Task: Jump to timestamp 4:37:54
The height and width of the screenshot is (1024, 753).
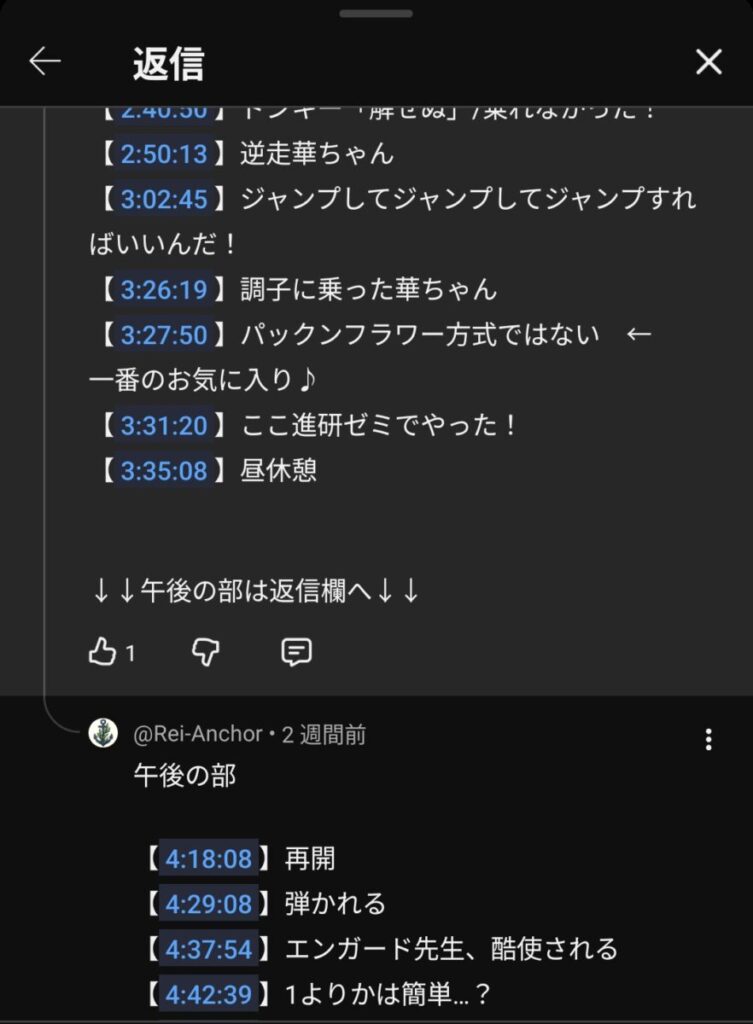Action: (208, 949)
